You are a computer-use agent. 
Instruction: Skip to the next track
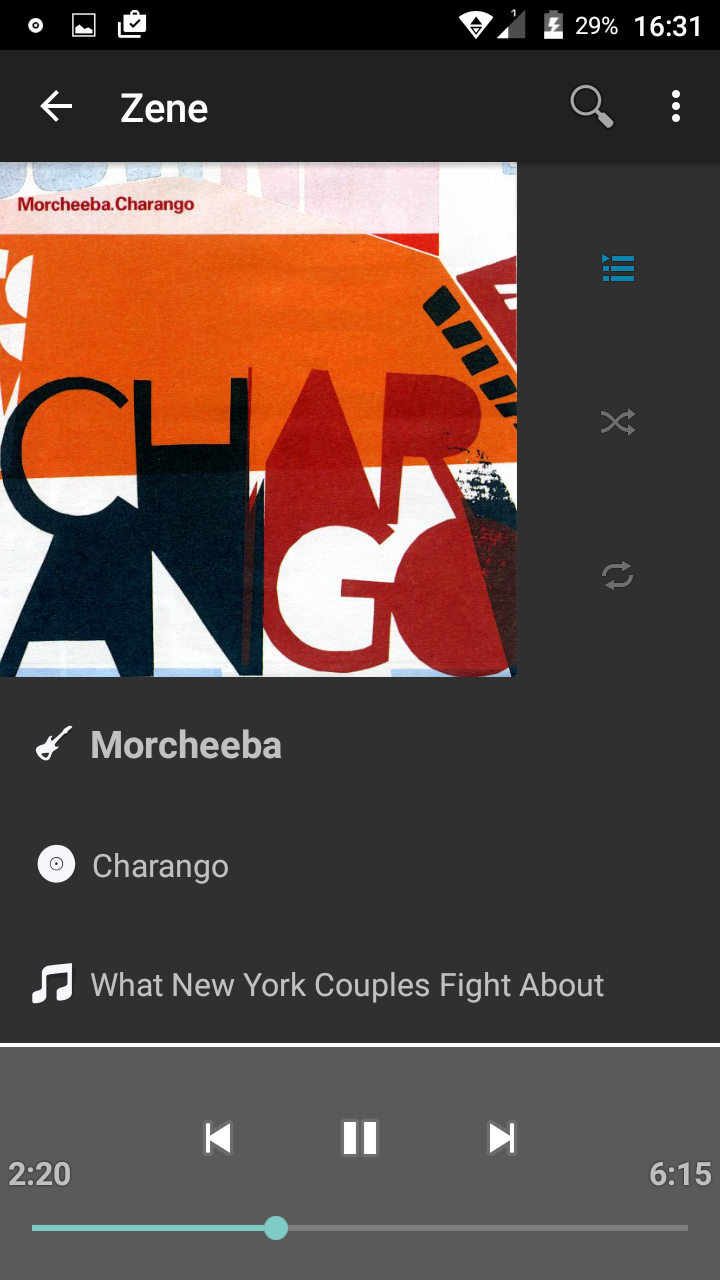click(x=501, y=1138)
